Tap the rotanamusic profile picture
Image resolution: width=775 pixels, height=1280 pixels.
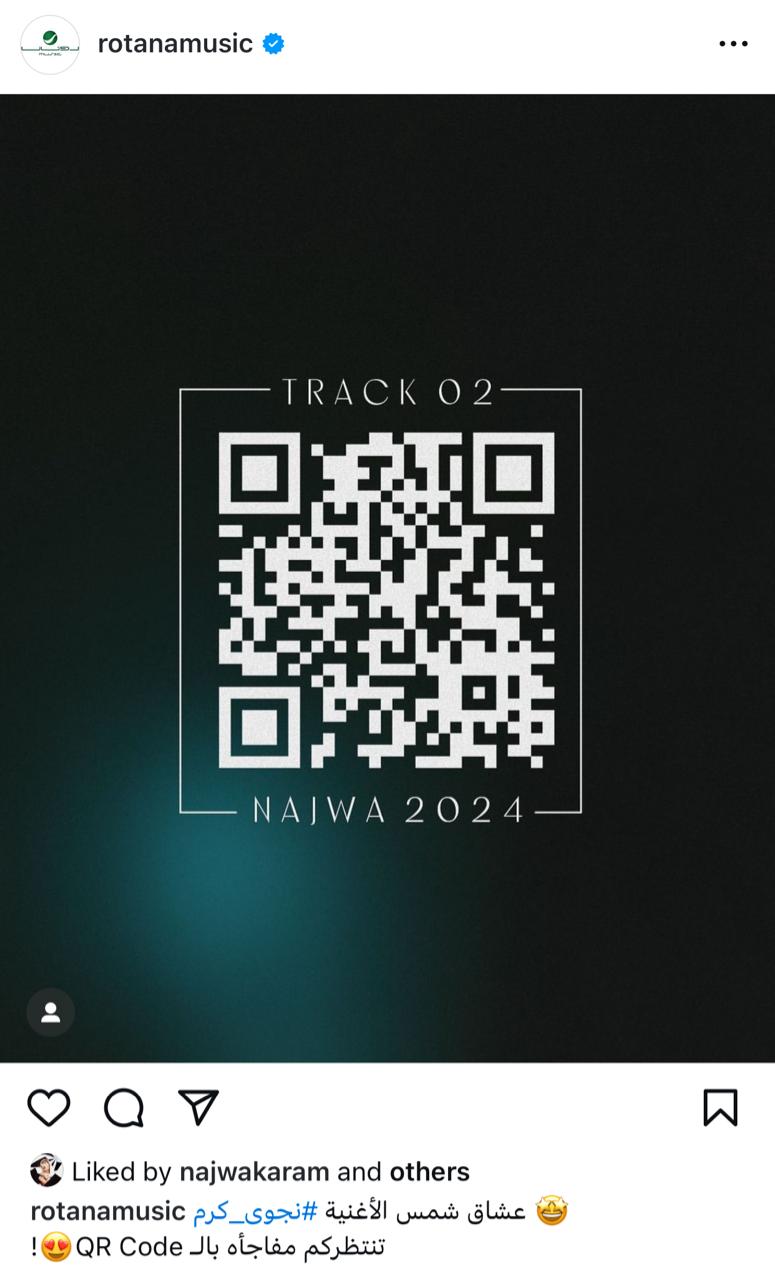(x=50, y=44)
